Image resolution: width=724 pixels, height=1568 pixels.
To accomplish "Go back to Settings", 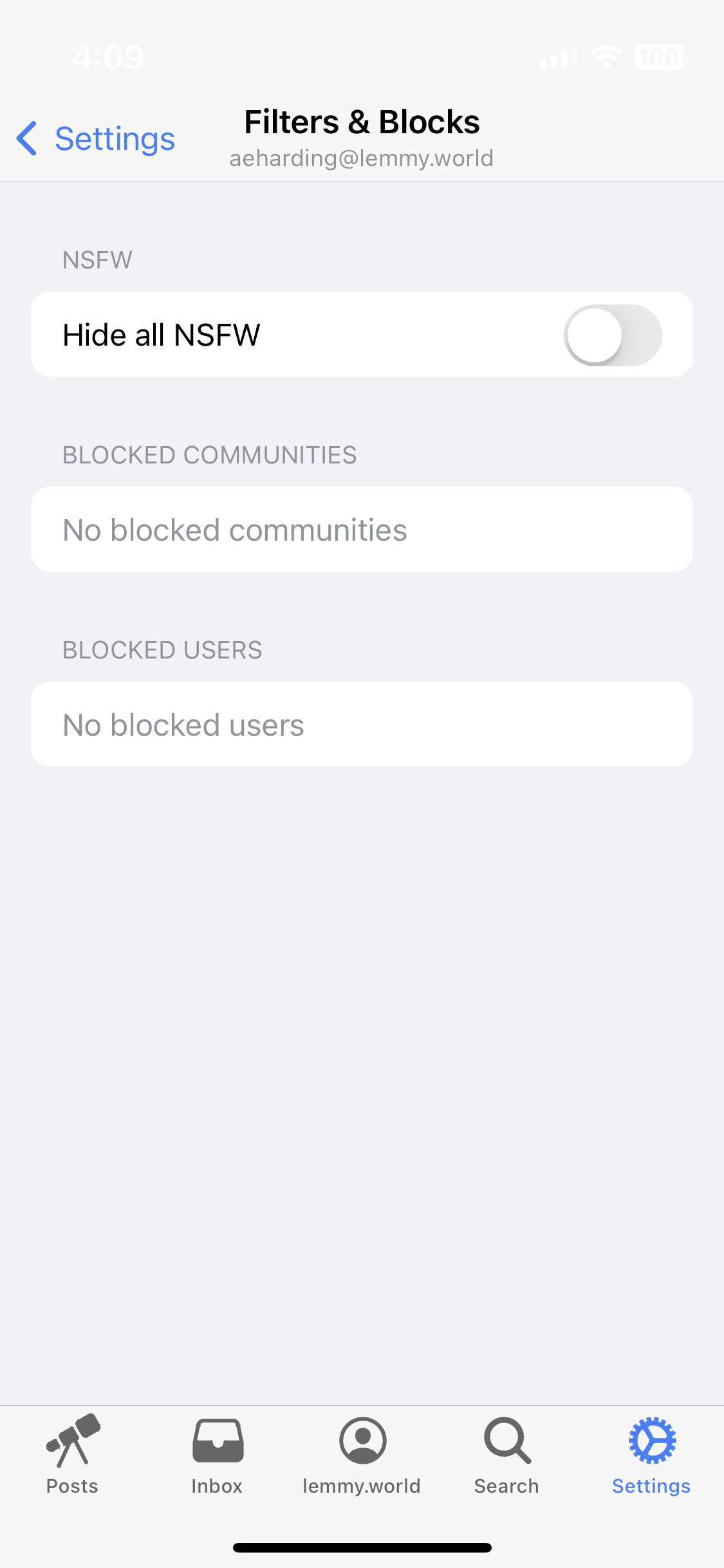I will [95, 138].
